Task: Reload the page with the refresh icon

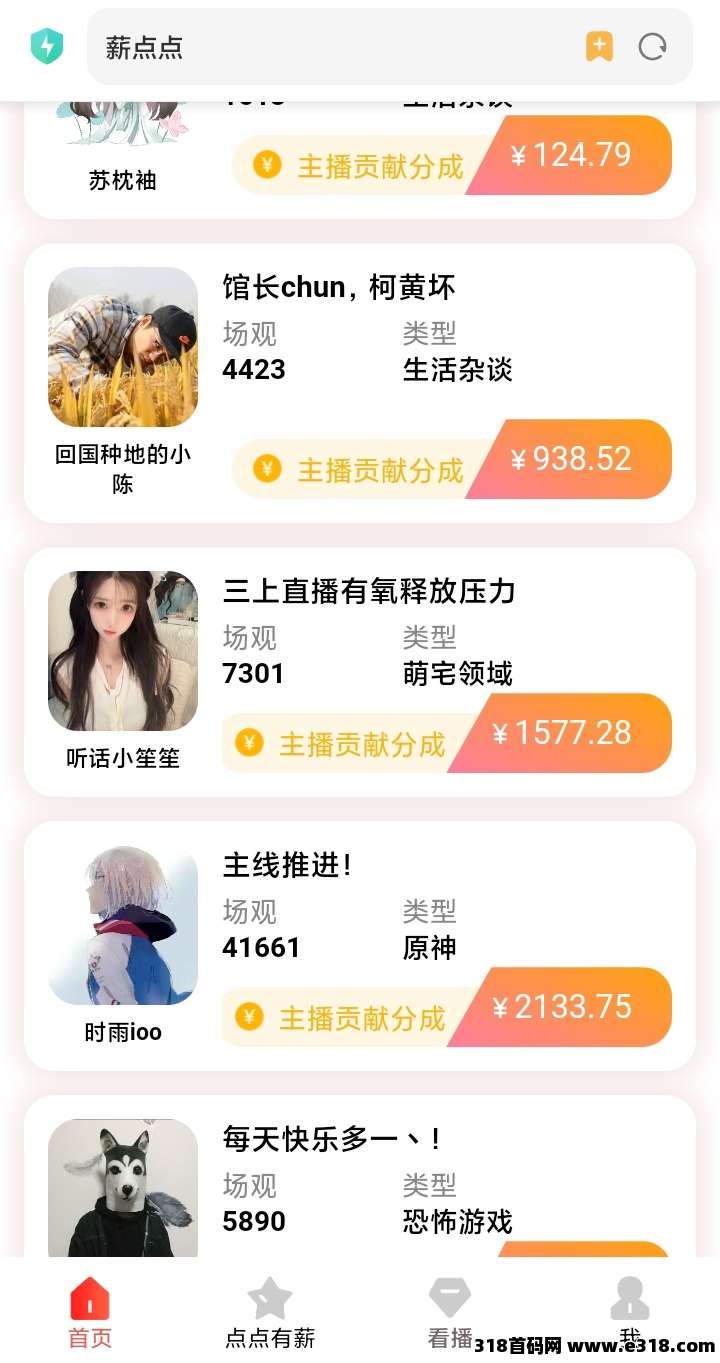Action: click(x=653, y=47)
